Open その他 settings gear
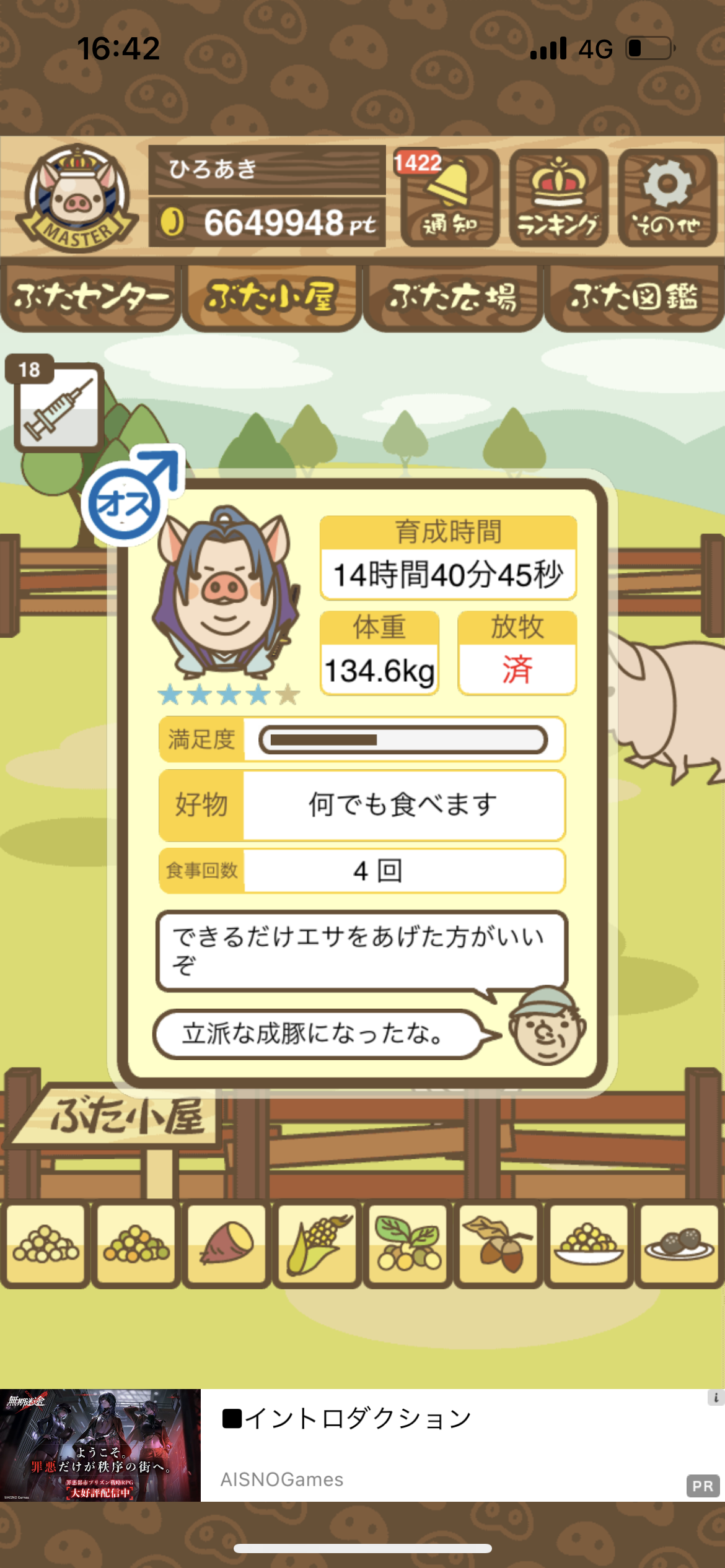This screenshot has height=1568, width=725. pyautogui.click(x=667, y=198)
